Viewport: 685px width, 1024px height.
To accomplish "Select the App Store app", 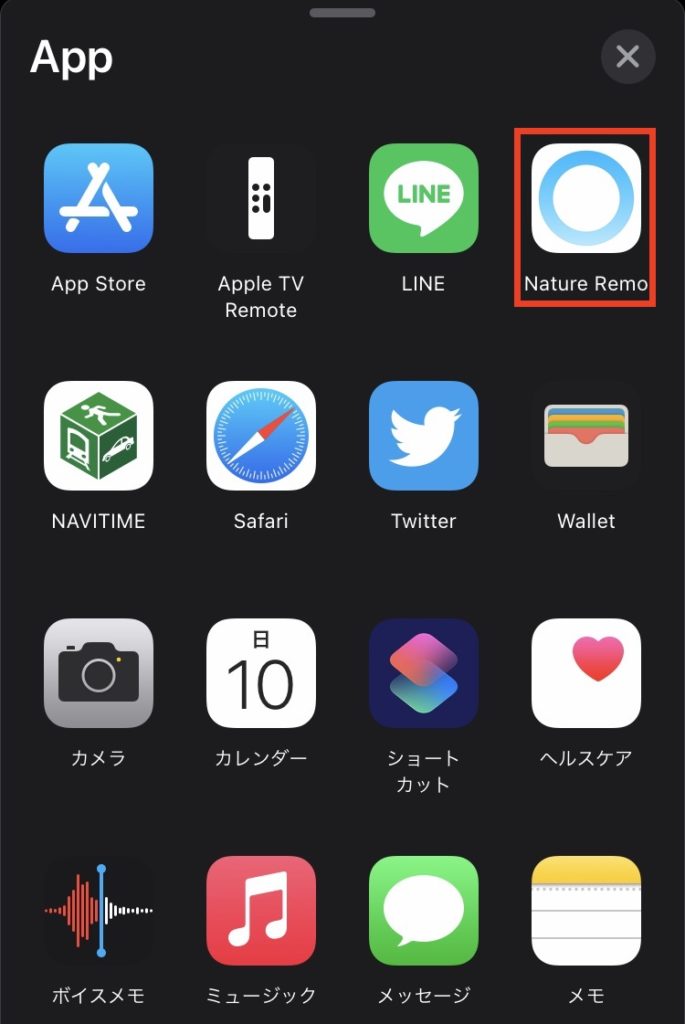I will pyautogui.click(x=98, y=198).
